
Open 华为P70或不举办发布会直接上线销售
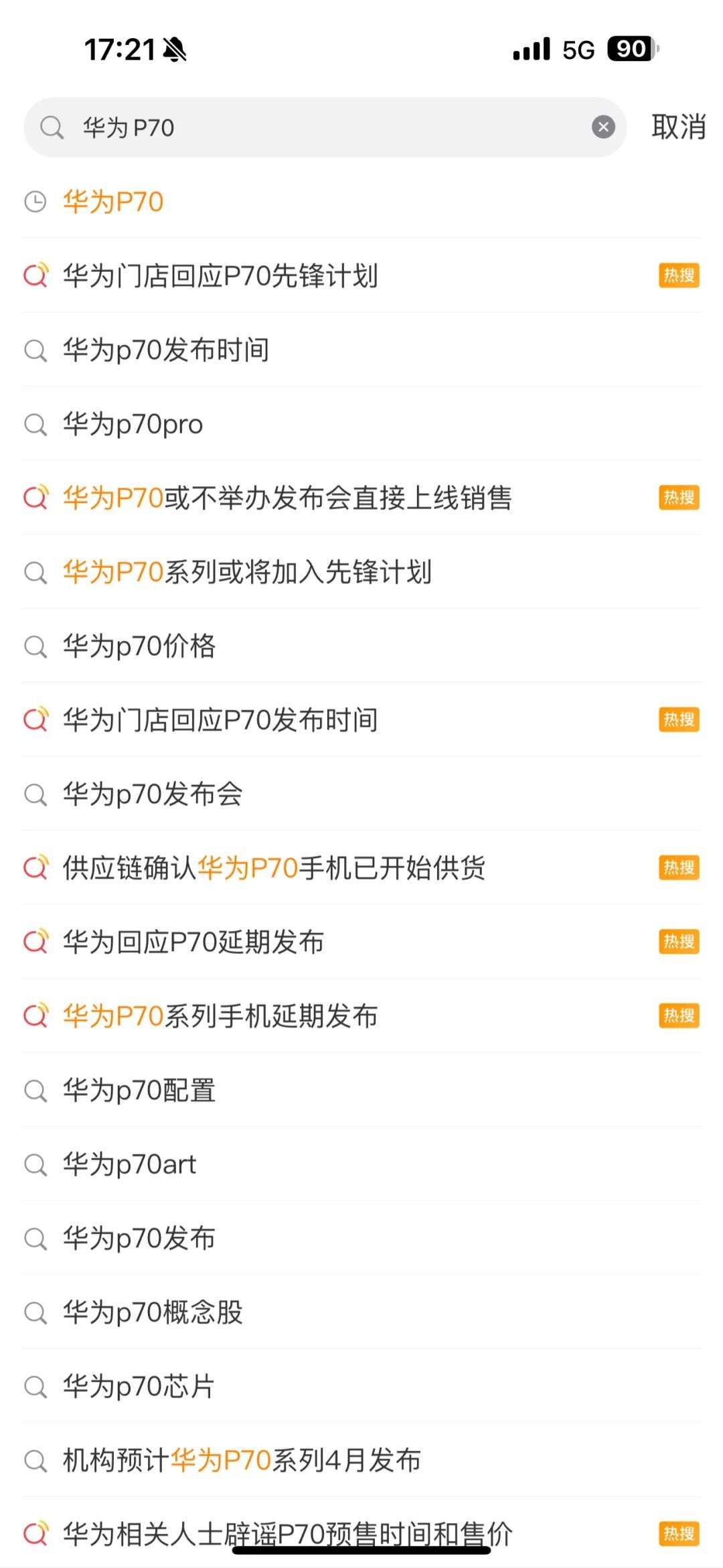(x=288, y=498)
